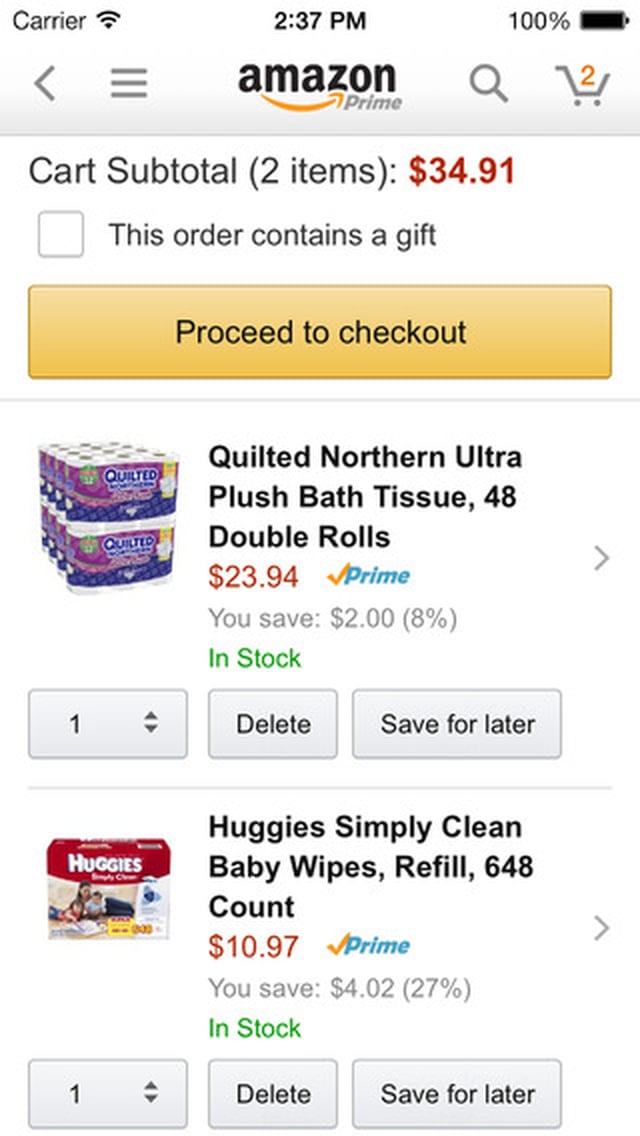Viewport: 640px width, 1136px height.
Task: Open the hamburger navigation menu
Action: 128,83
